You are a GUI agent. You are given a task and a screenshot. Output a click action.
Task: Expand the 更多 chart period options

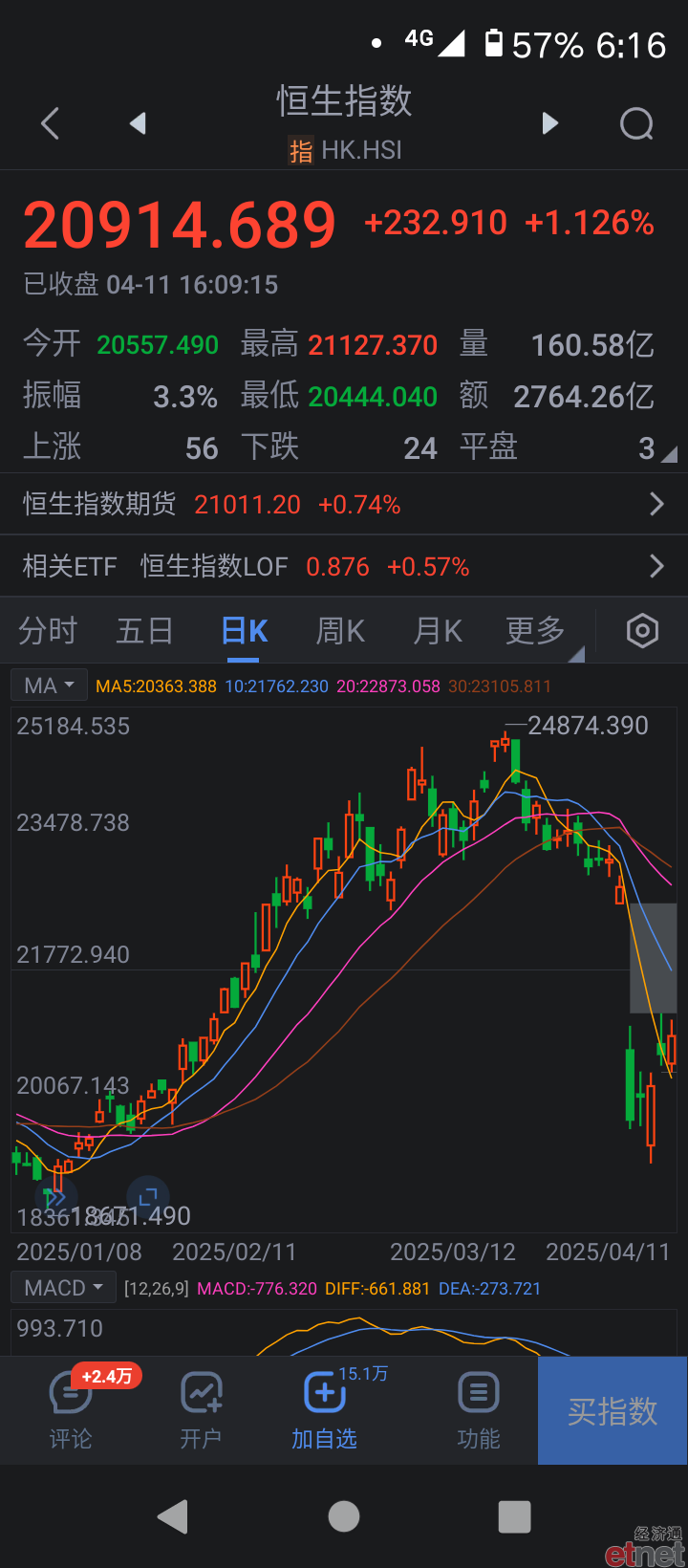tap(536, 631)
